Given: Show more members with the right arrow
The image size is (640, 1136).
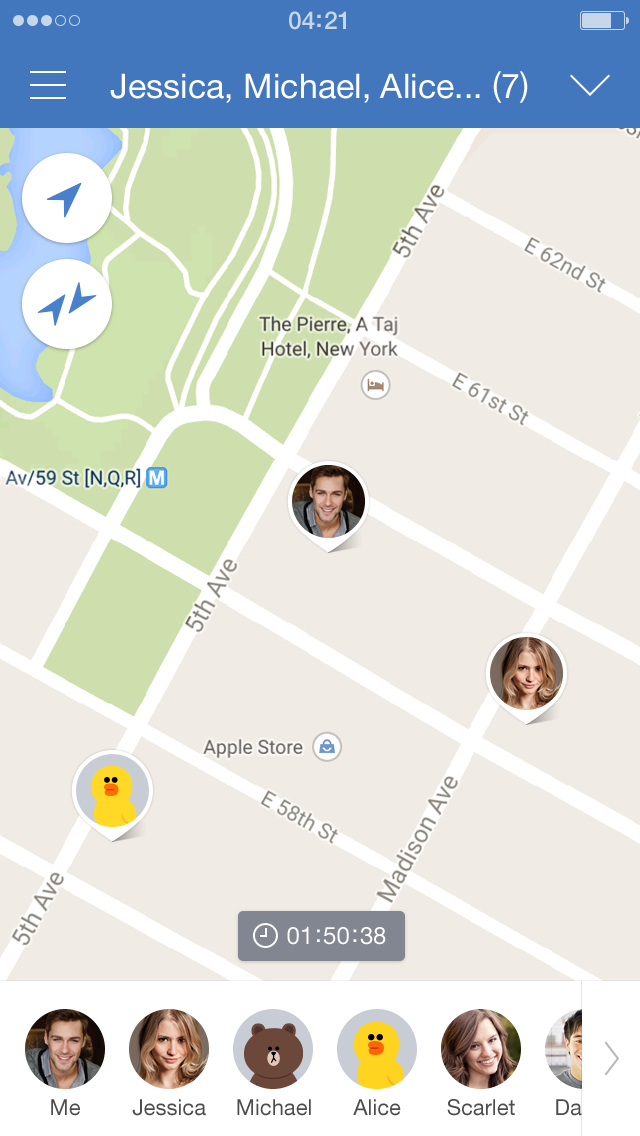Looking at the screenshot, I should pos(611,1058).
